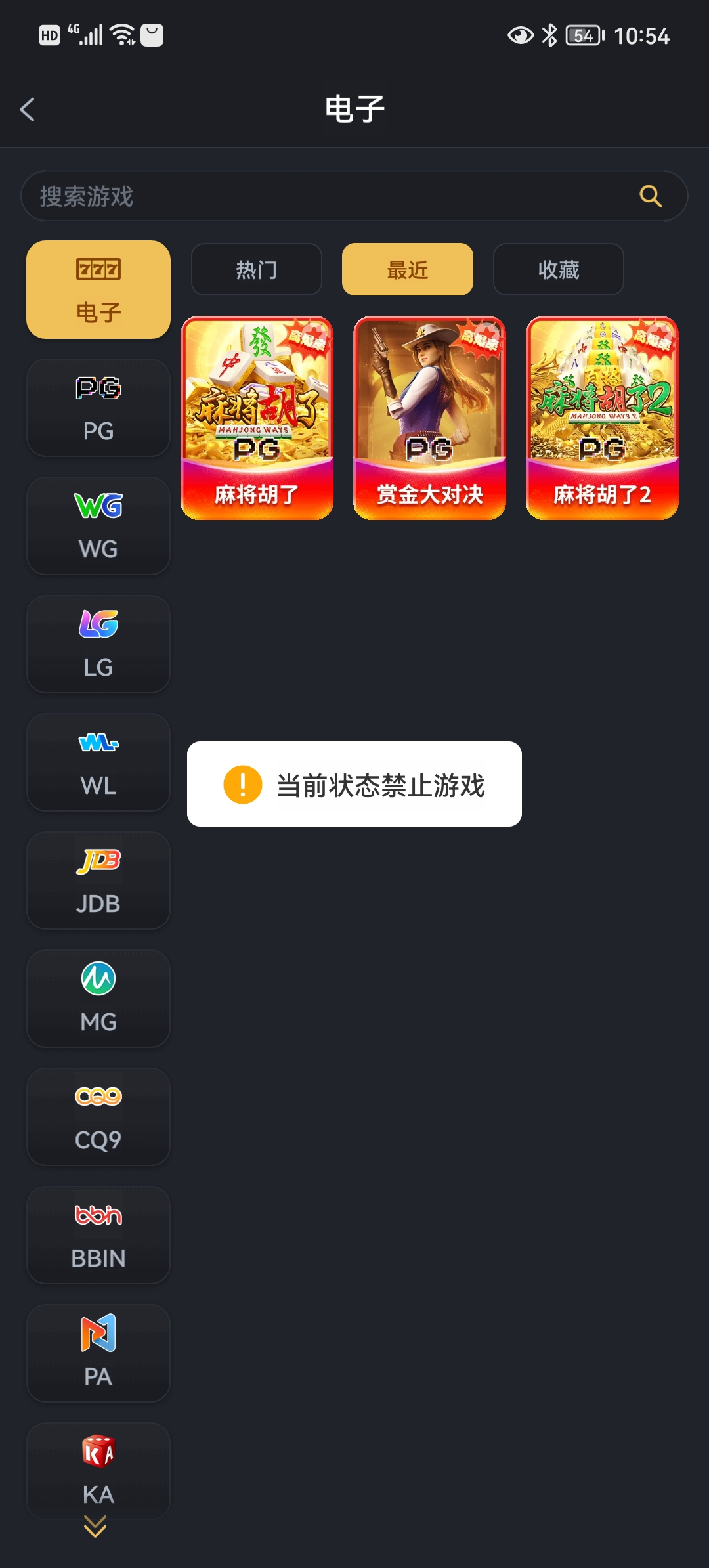Choose the PA provider
The height and width of the screenshot is (1568, 709).
[x=98, y=1353]
